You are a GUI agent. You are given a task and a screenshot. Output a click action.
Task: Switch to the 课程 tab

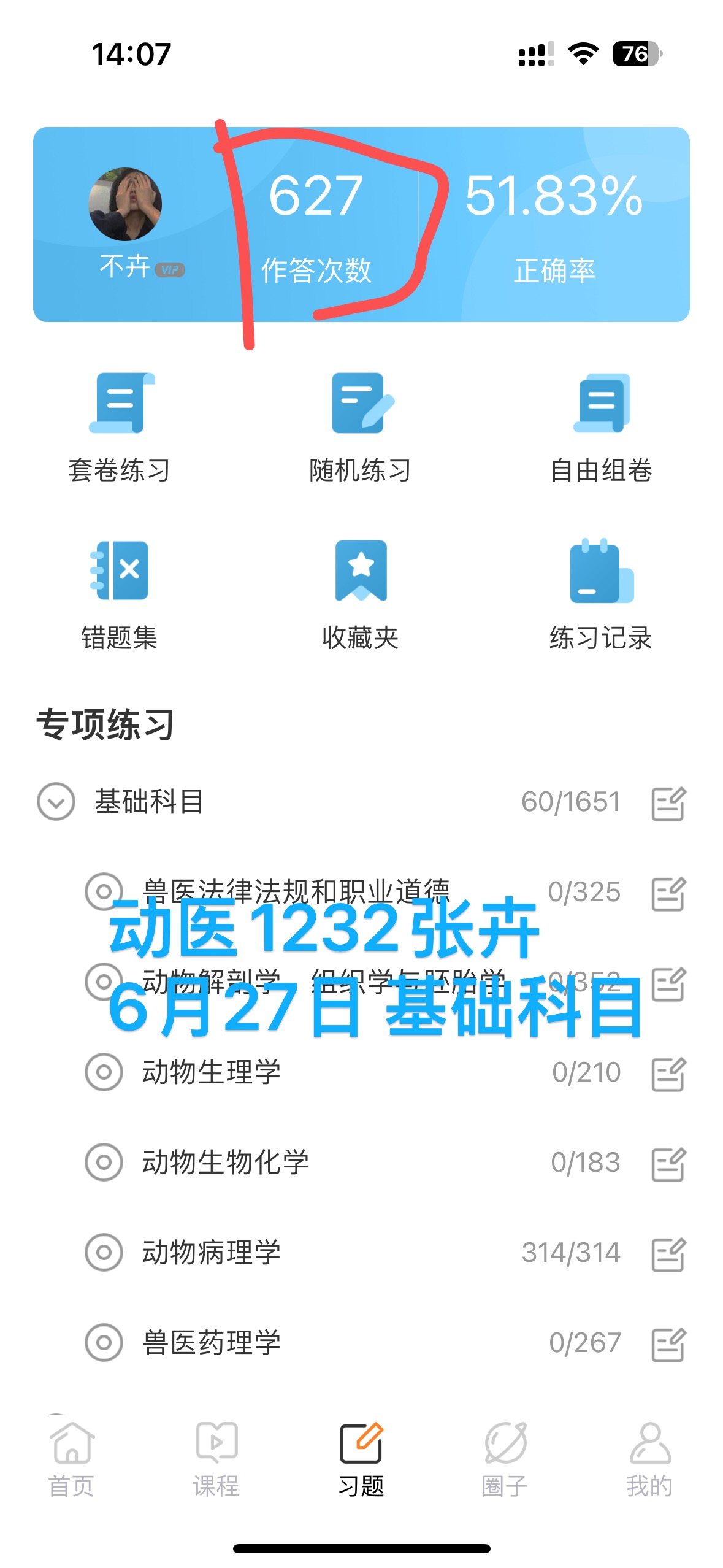tap(216, 1459)
